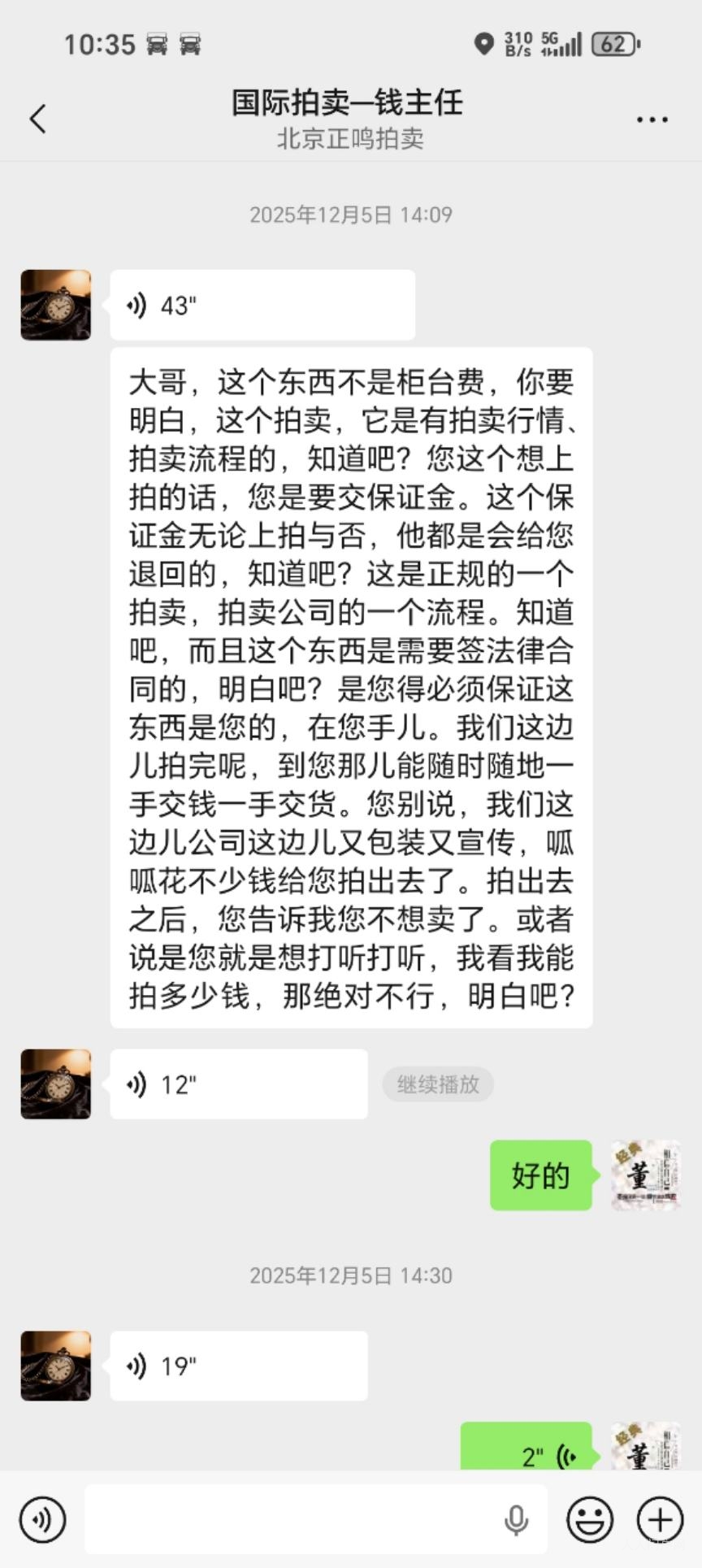
Task: Go back from the chat
Action: 37,119
